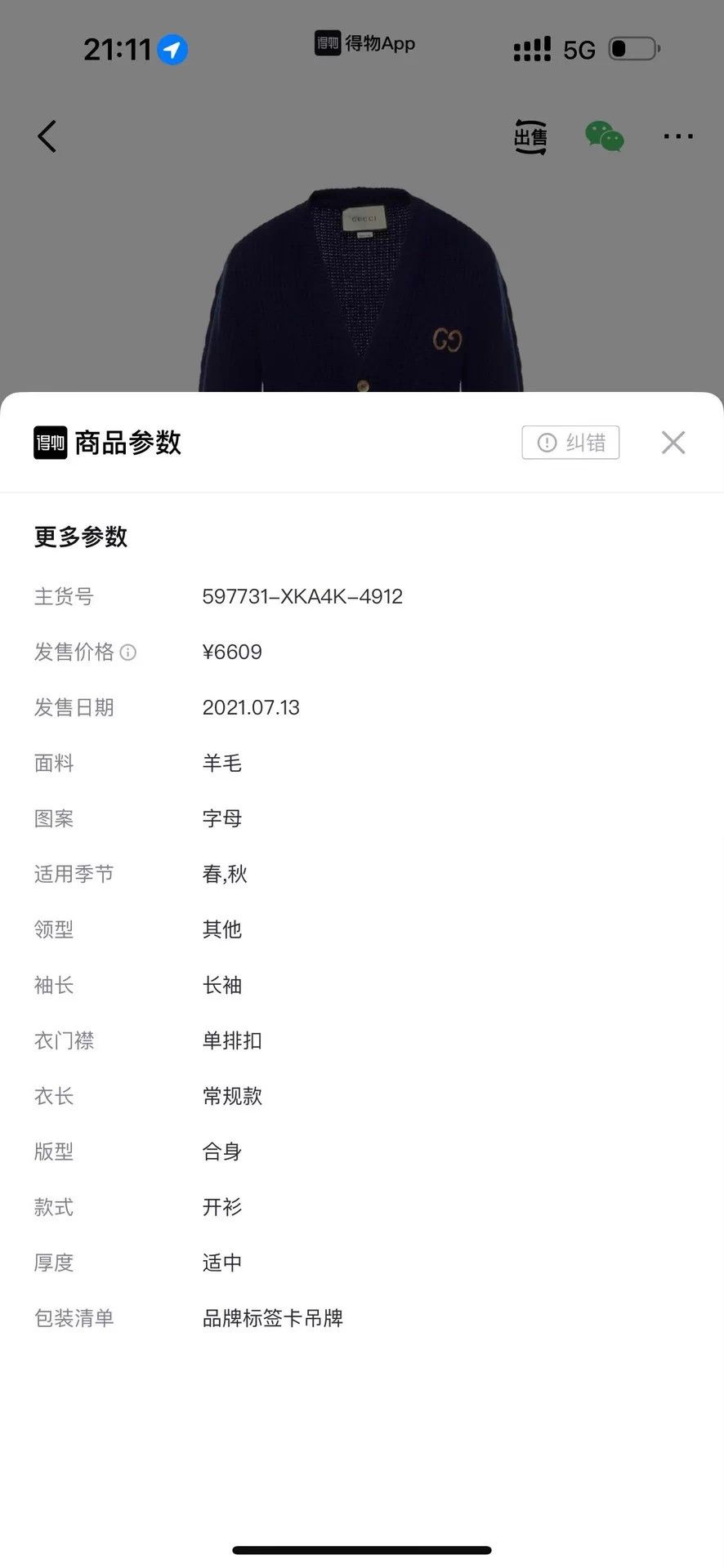Tap the 纠错 report-error button
724x1568 pixels.
click(x=570, y=443)
